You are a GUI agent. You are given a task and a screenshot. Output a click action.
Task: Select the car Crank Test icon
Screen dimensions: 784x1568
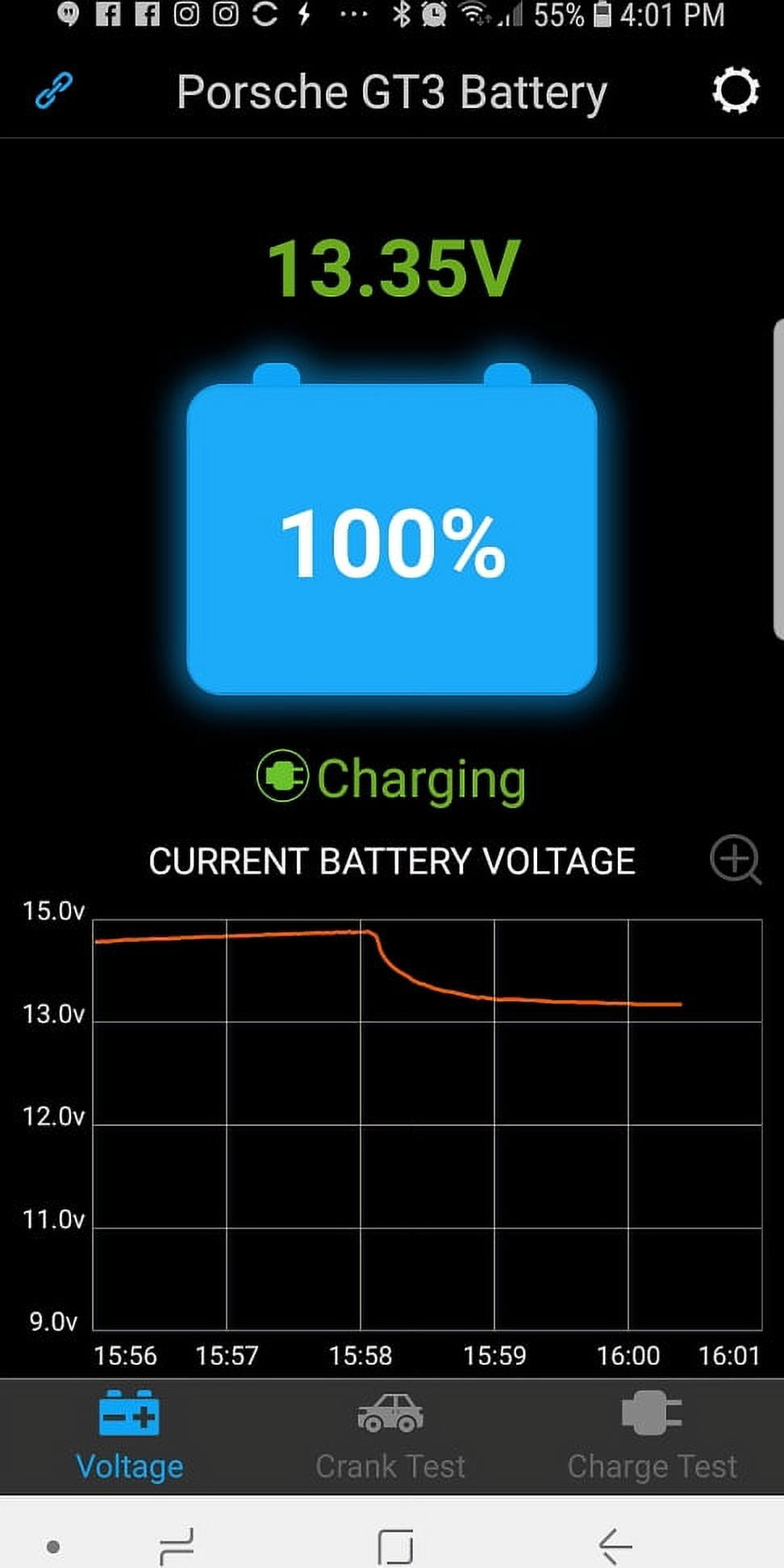point(390,1412)
